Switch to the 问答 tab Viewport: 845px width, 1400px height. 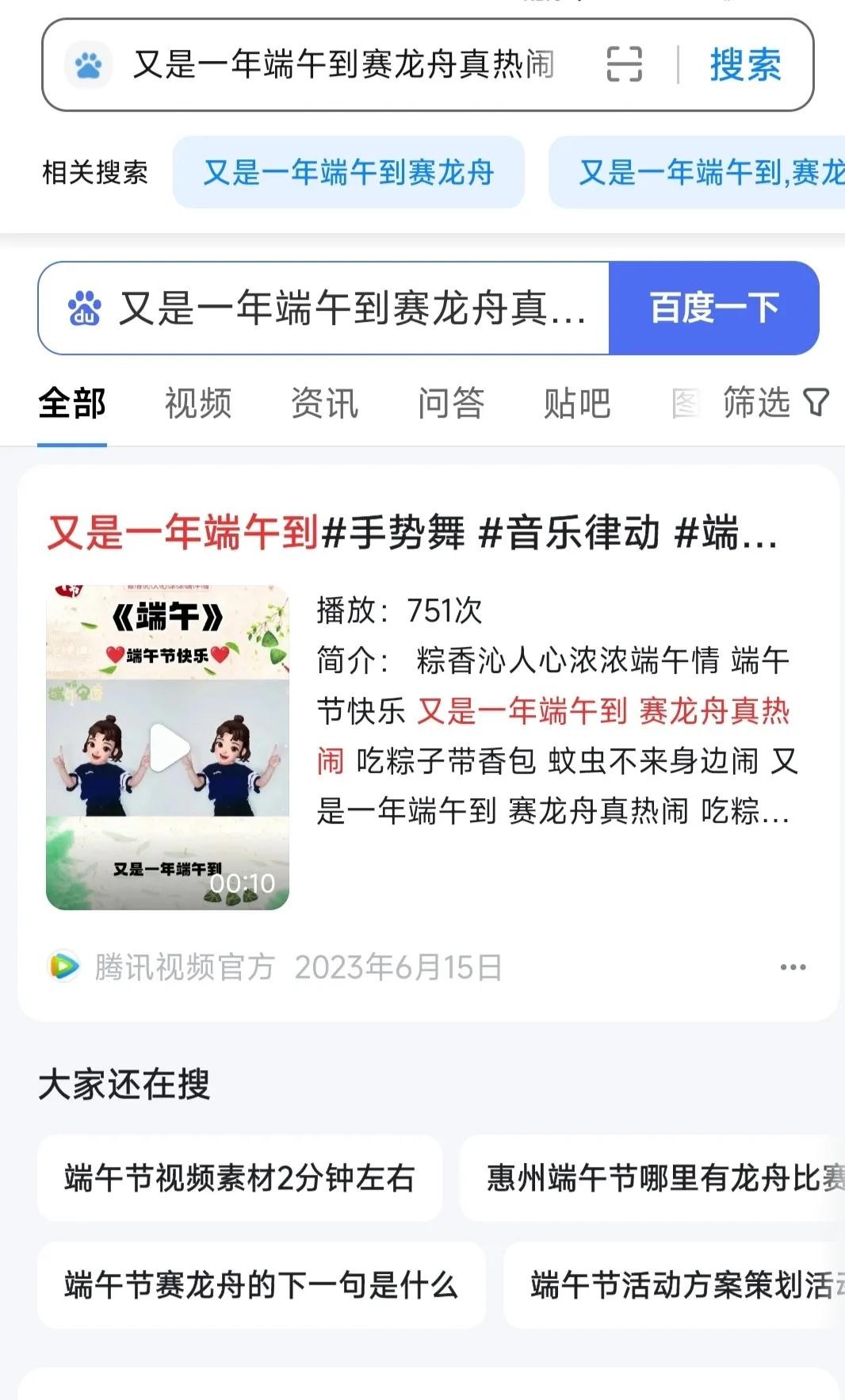[451, 403]
